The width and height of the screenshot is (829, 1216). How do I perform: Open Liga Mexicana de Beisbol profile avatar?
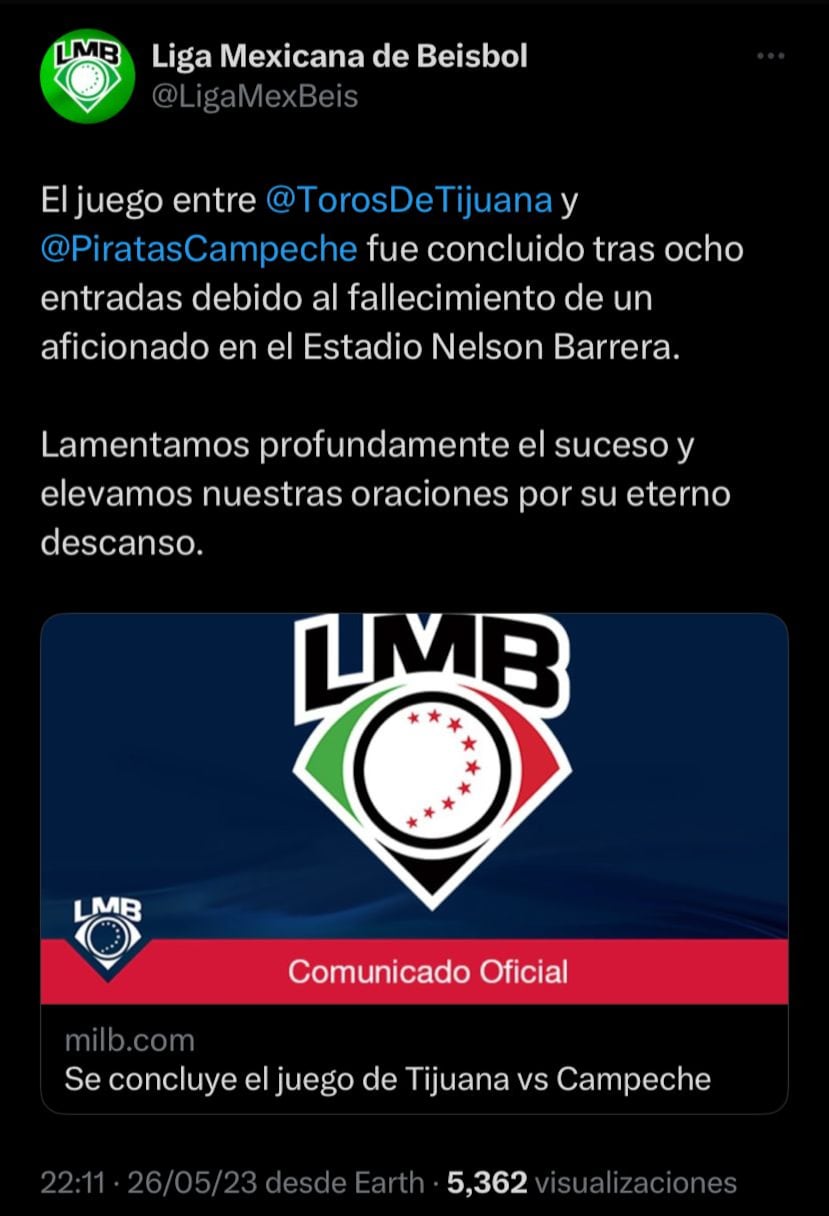(x=87, y=75)
